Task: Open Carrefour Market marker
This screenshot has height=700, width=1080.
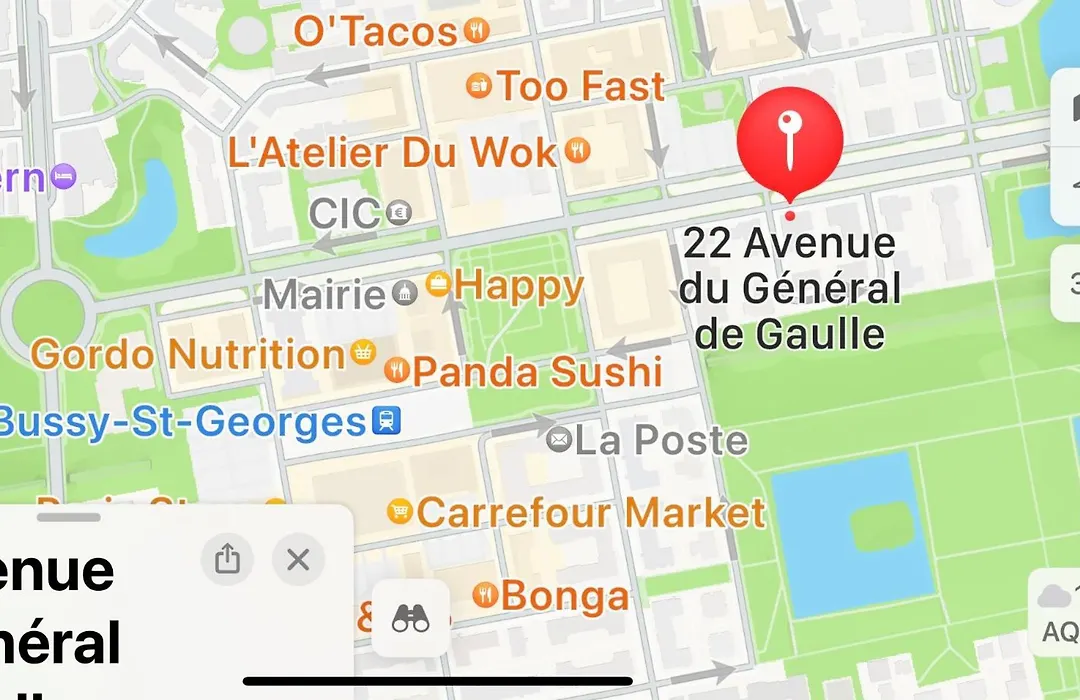Action: tap(400, 512)
